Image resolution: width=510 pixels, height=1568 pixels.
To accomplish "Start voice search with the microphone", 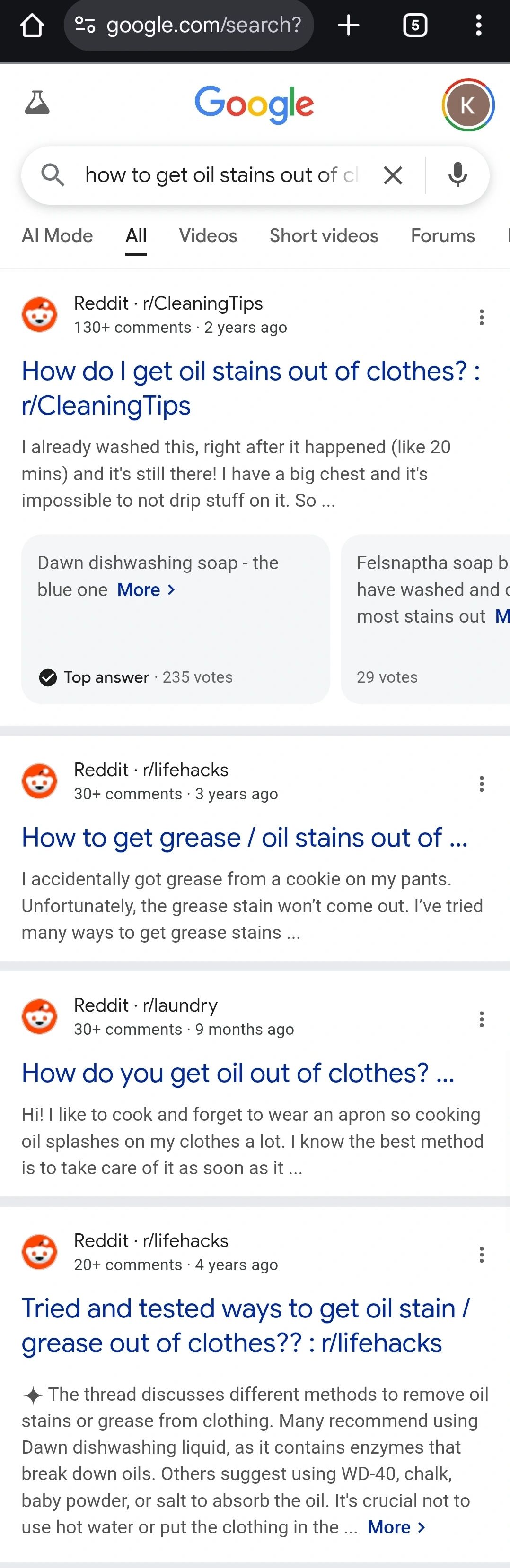I will tap(457, 175).
